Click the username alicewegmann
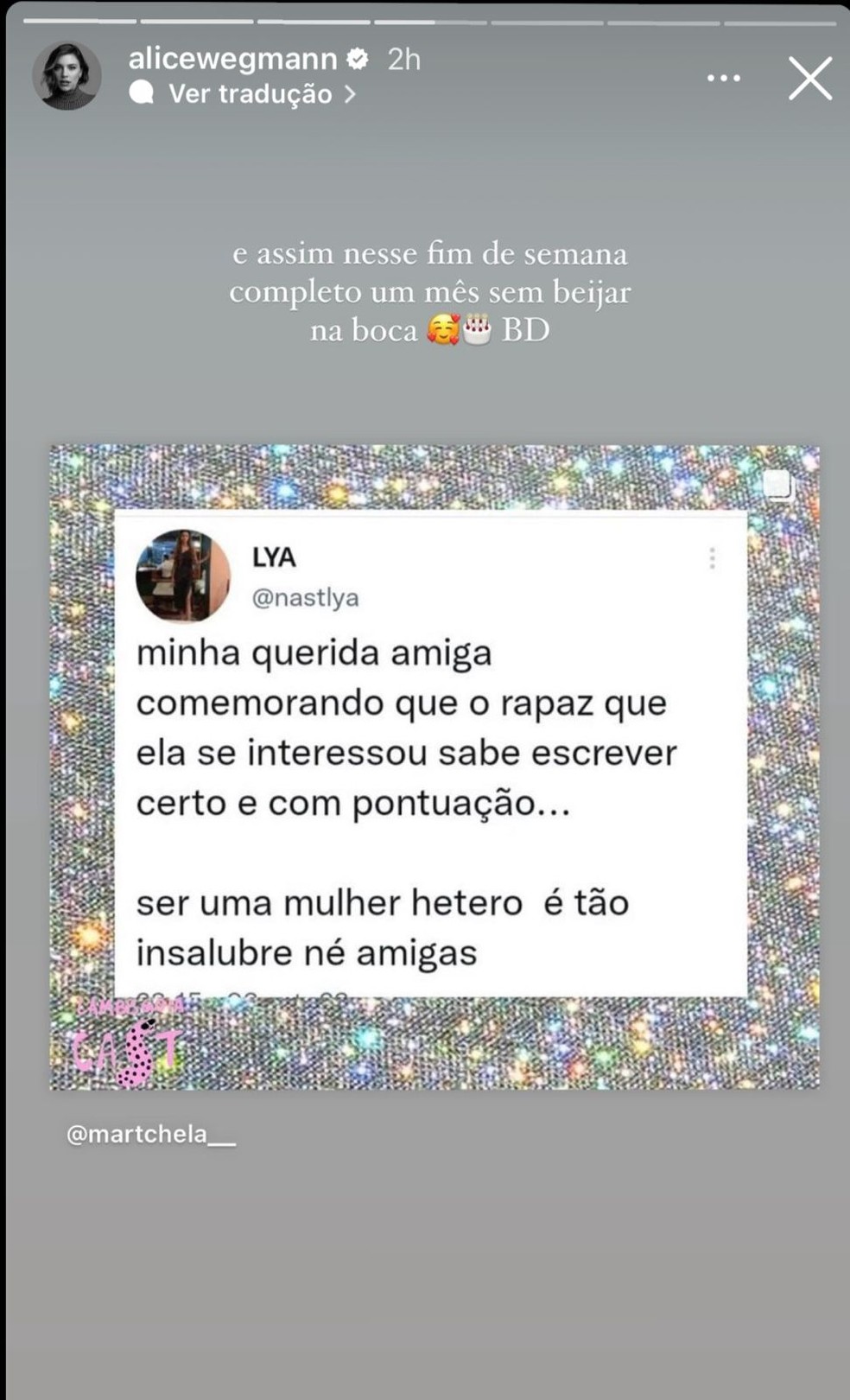Image resolution: width=850 pixels, height=1400 pixels. [x=234, y=59]
